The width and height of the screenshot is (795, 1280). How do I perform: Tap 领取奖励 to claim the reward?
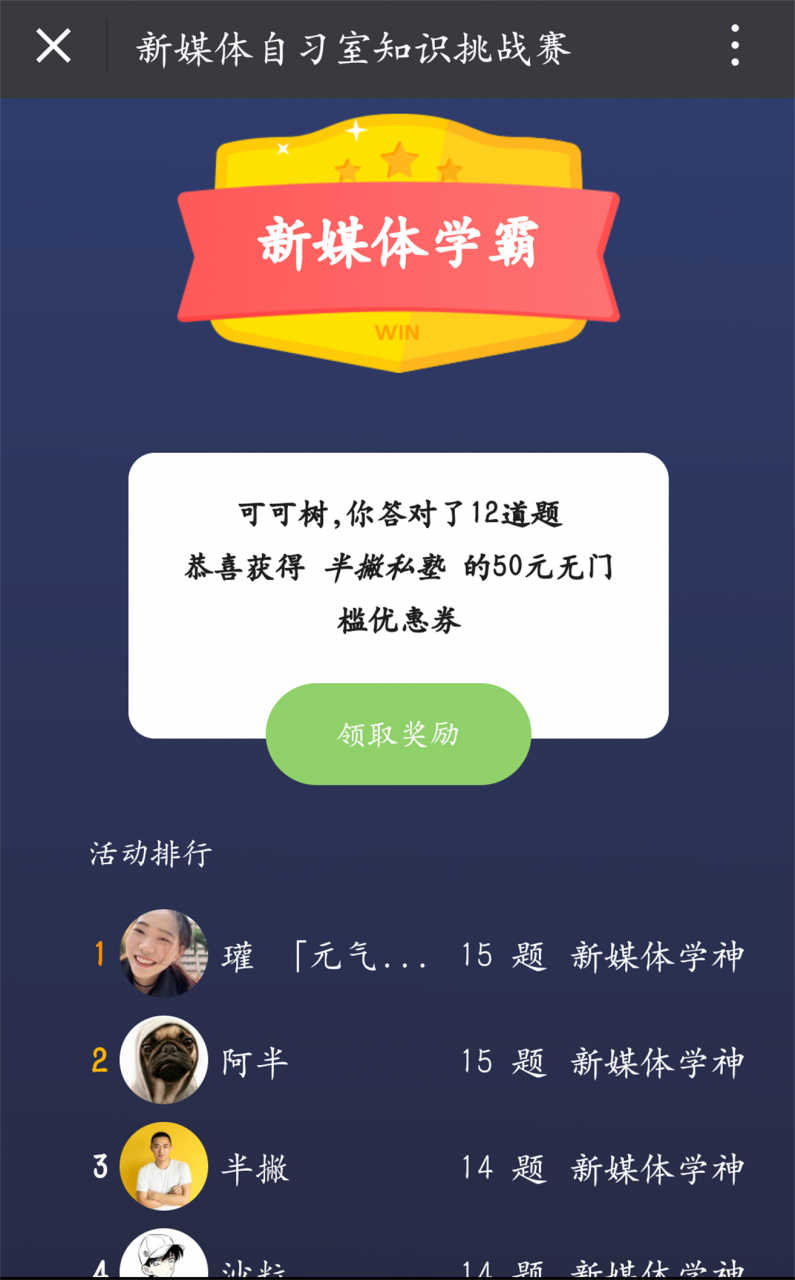(398, 734)
